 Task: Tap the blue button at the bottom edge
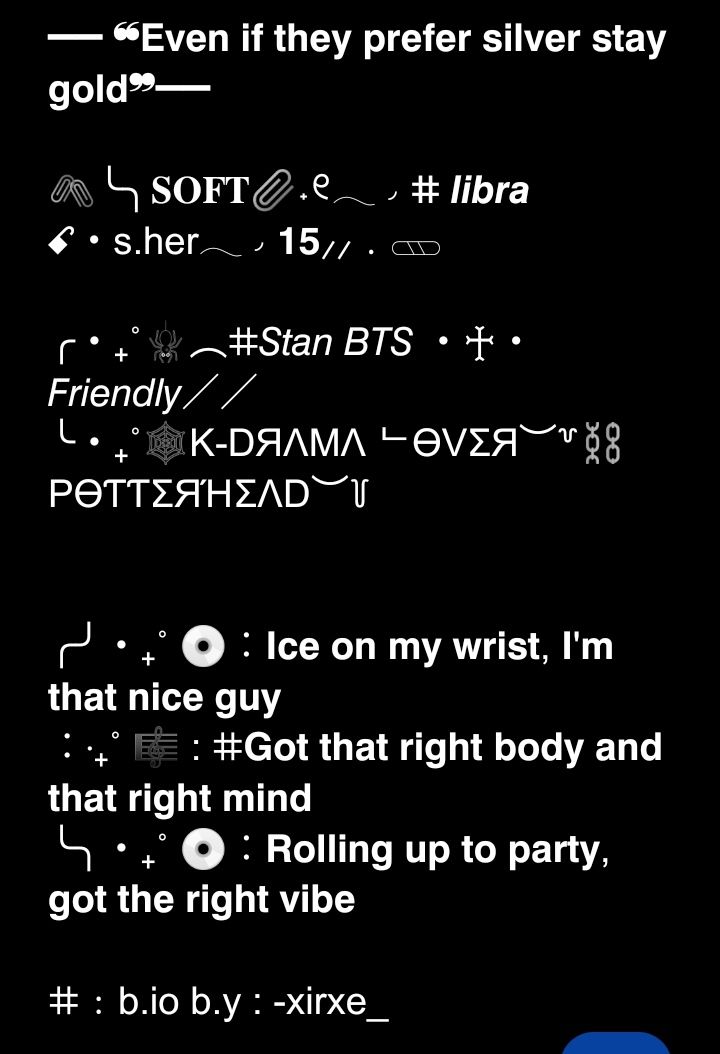(x=616, y=1044)
